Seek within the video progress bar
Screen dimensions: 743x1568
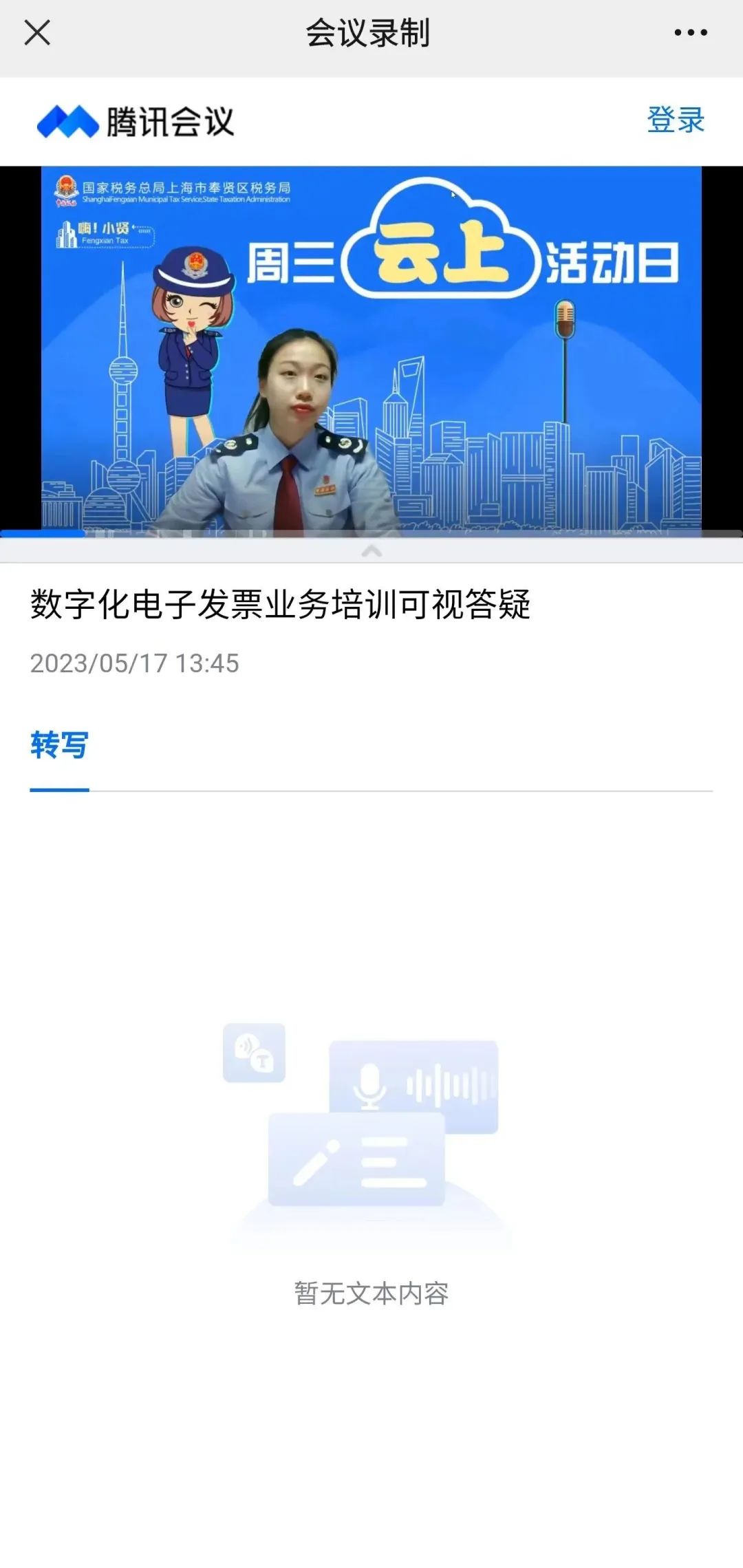click(x=371, y=533)
